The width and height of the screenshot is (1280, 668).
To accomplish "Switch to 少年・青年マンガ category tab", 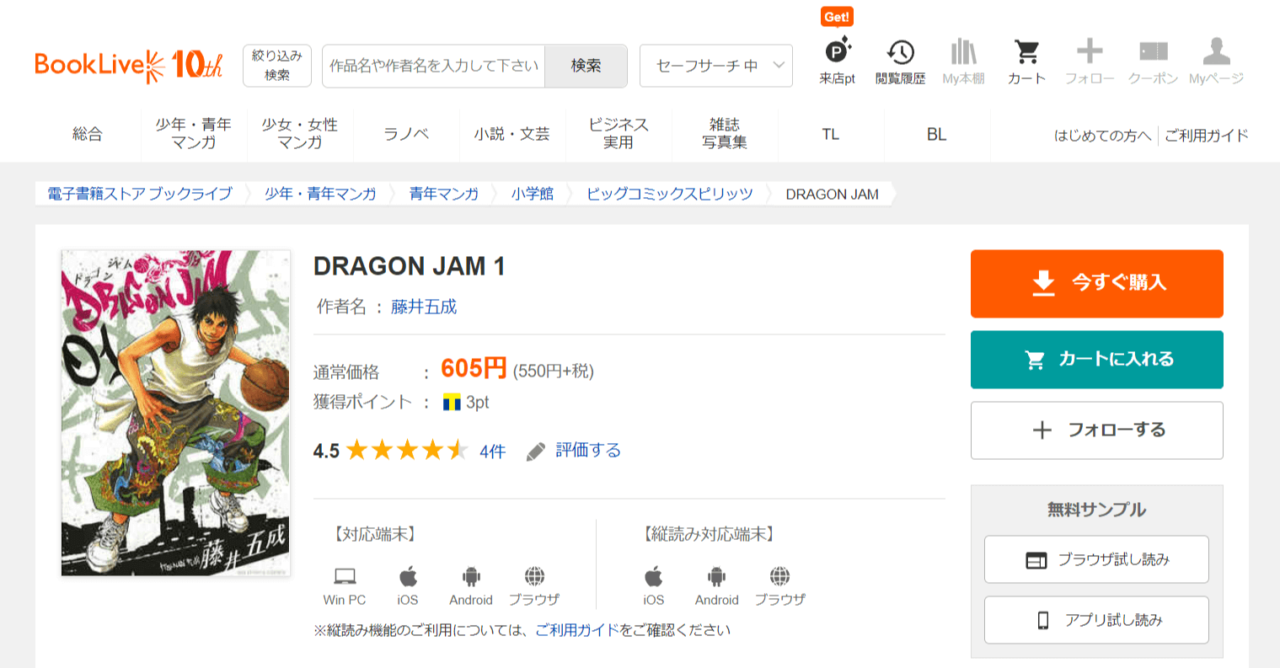I will point(193,134).
